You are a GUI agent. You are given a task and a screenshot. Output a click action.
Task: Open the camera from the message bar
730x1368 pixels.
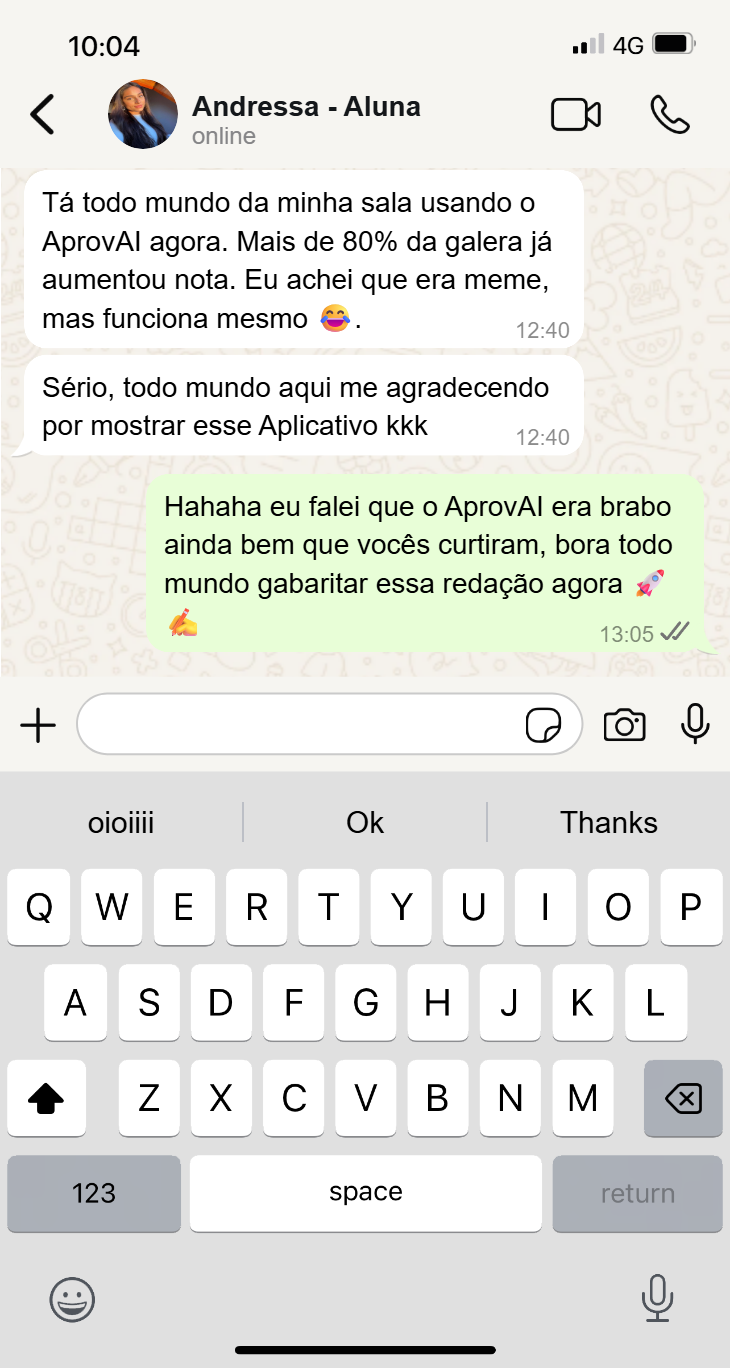(624, 724)
